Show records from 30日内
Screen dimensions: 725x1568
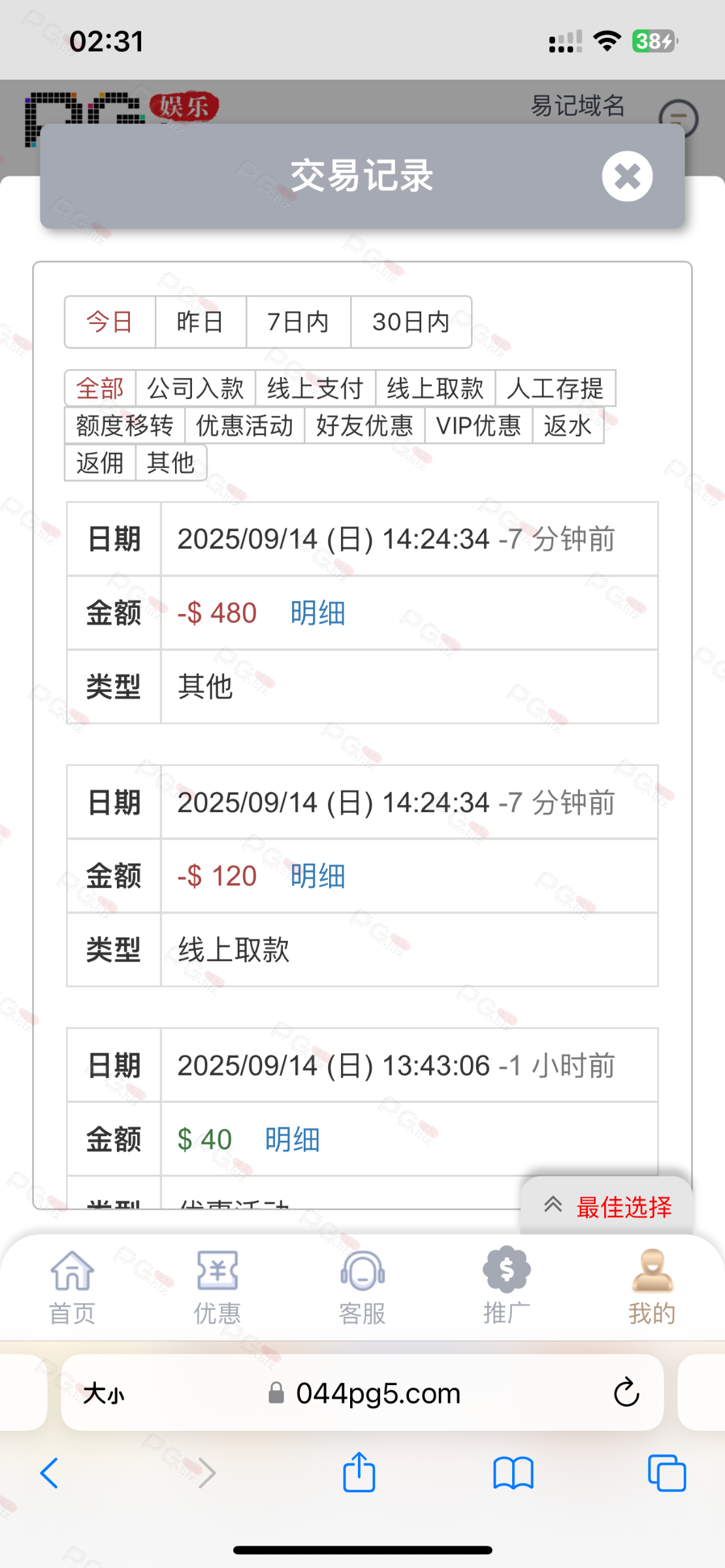411,322
